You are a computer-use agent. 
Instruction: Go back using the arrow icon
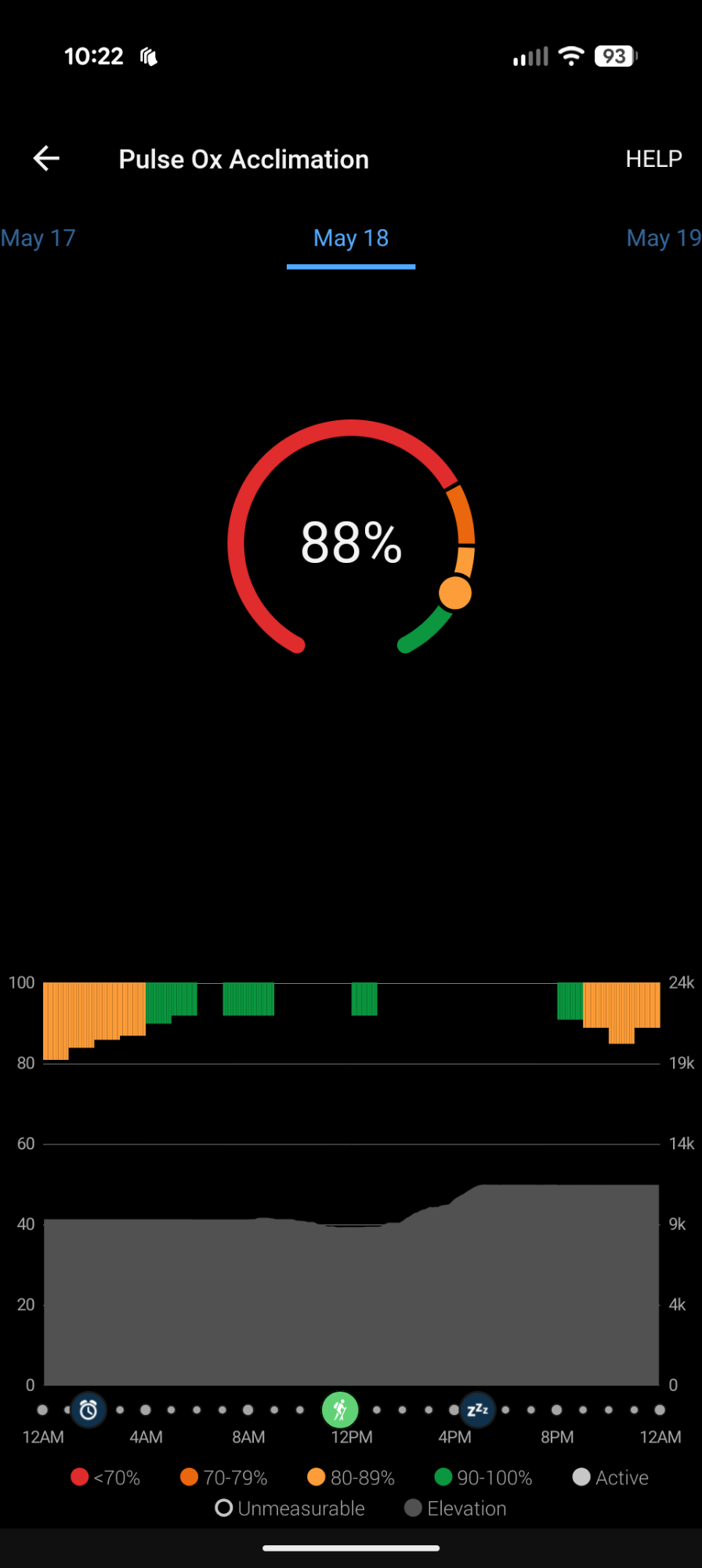pyautogui.click(x=46, y=158)
